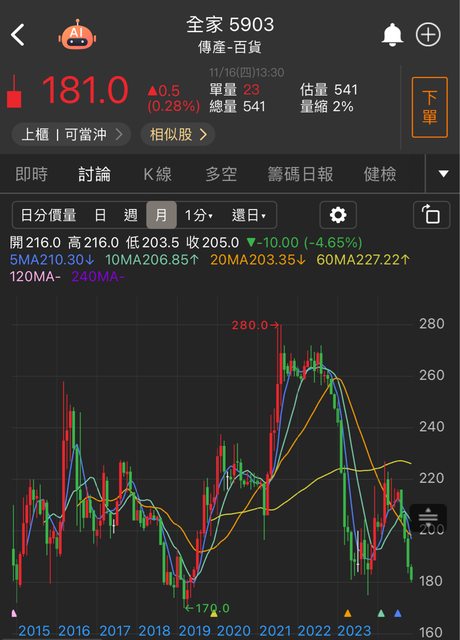Open the 健檢 tab
This screenshot has width=460, height=640.
click(380, 174)
